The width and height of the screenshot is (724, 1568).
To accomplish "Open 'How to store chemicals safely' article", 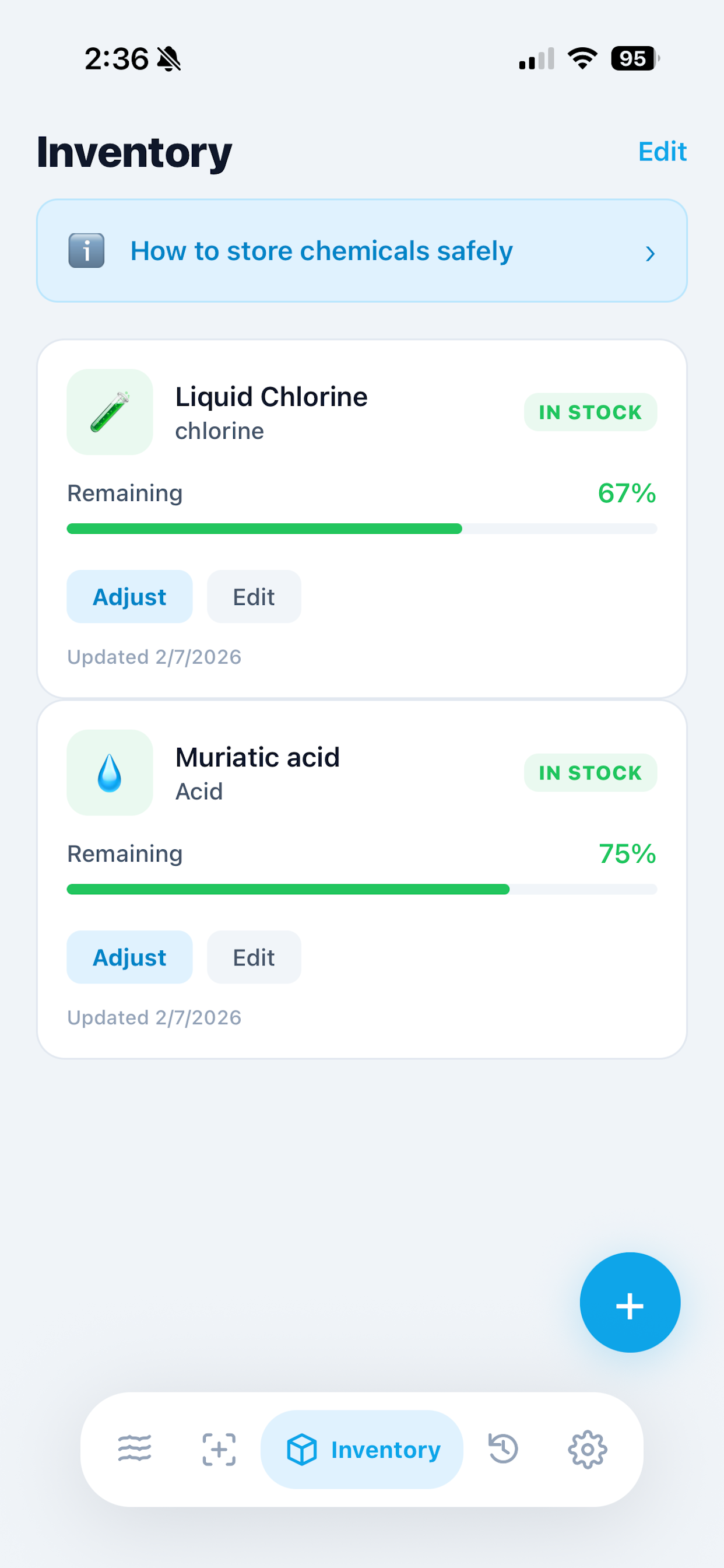I will [x=322, y=250].
